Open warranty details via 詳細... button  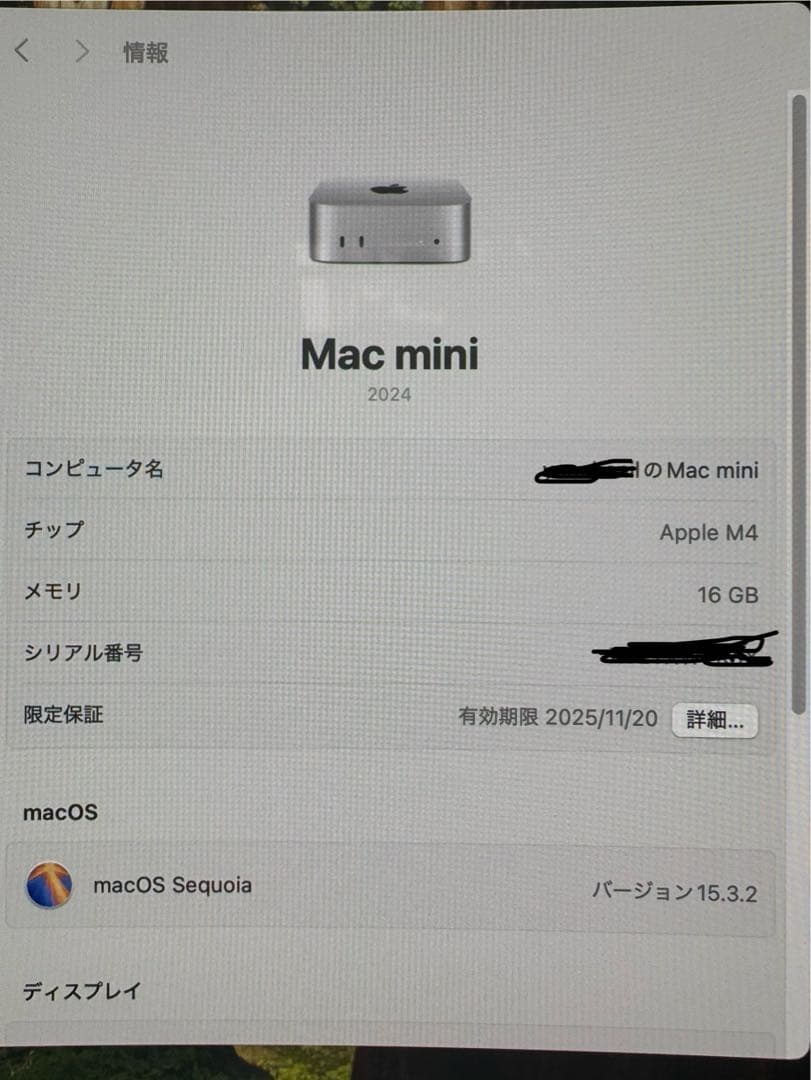(x=715, y=720)
